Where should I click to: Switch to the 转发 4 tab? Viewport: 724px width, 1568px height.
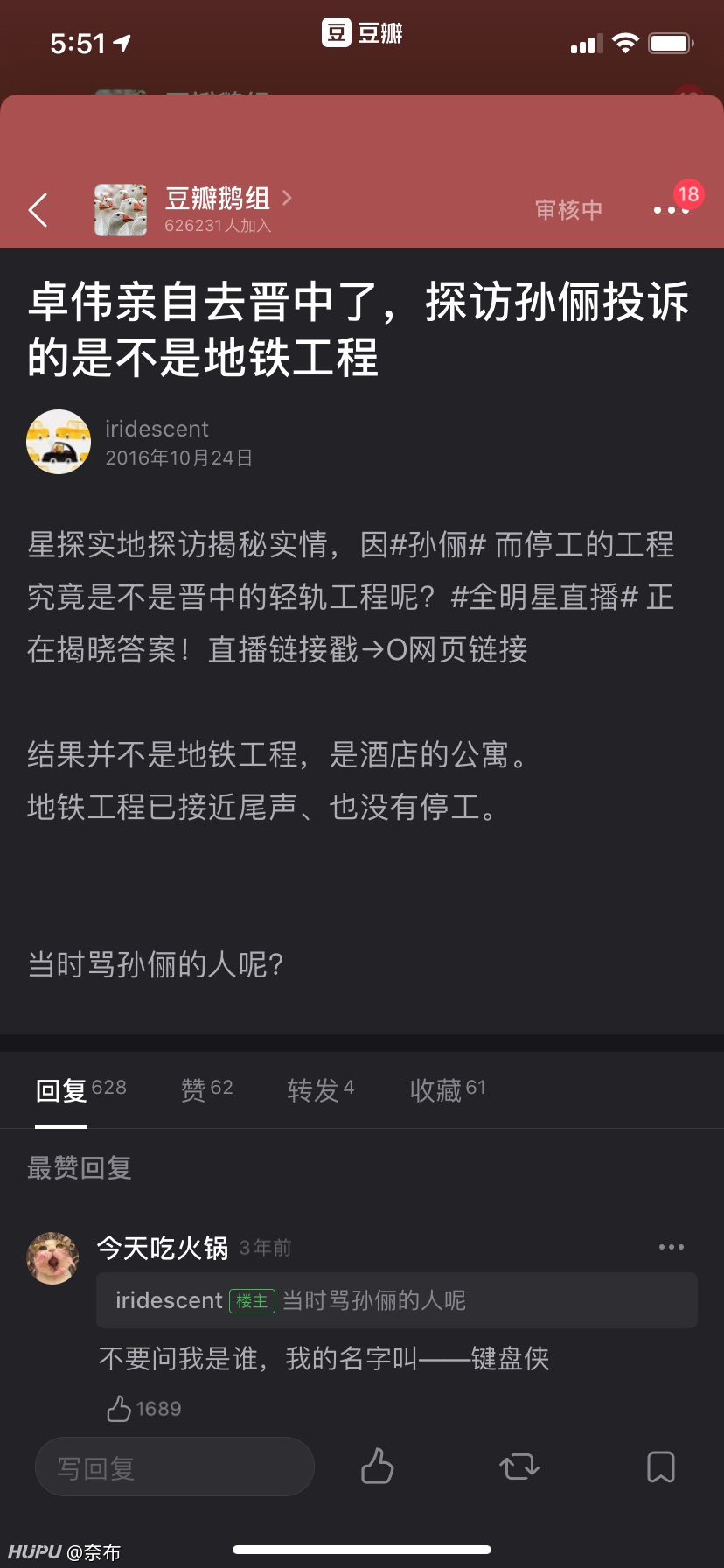click(320, 1089)
